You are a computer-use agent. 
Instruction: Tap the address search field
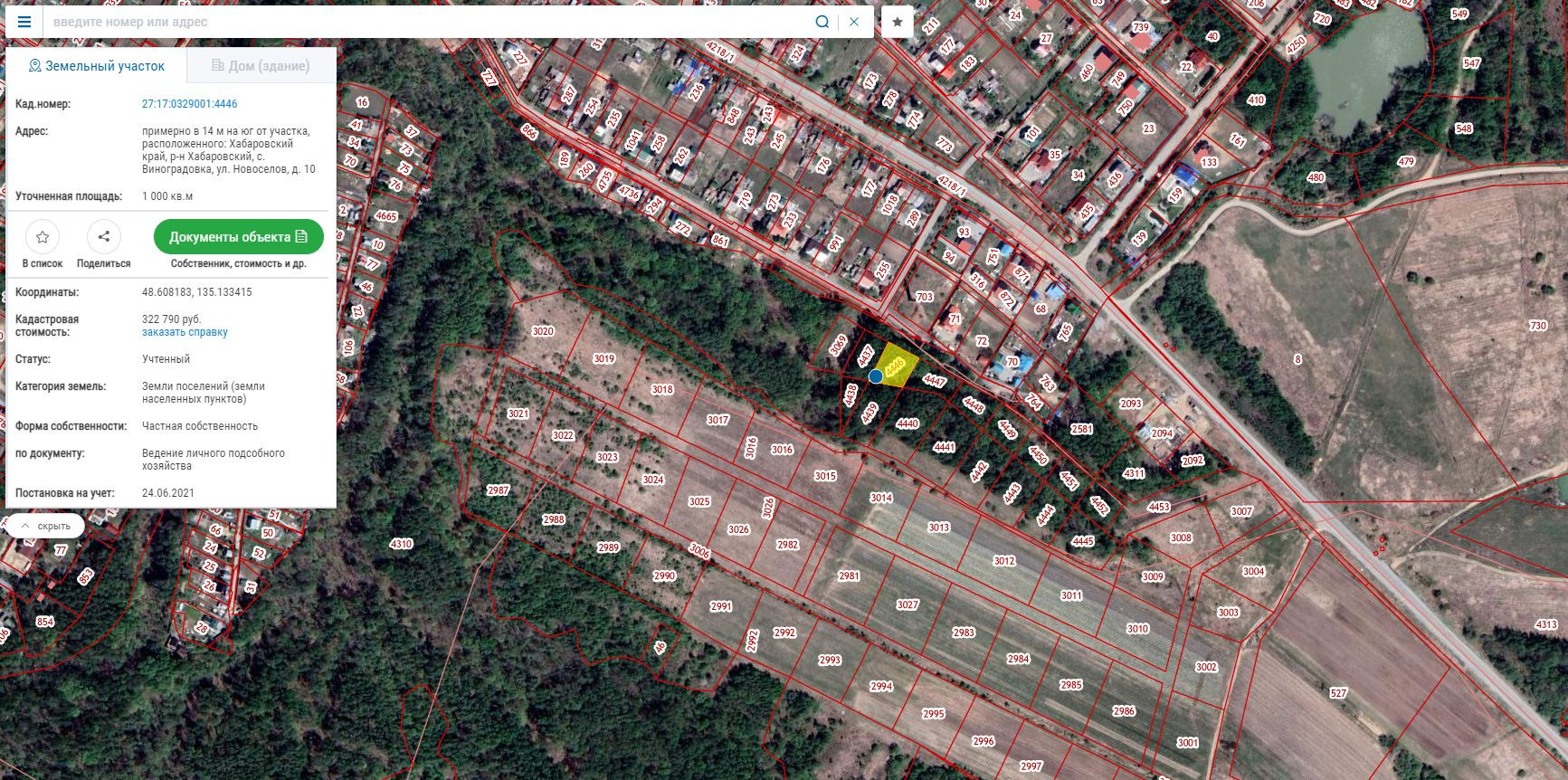pyautogui.click(x=425, y=22)
